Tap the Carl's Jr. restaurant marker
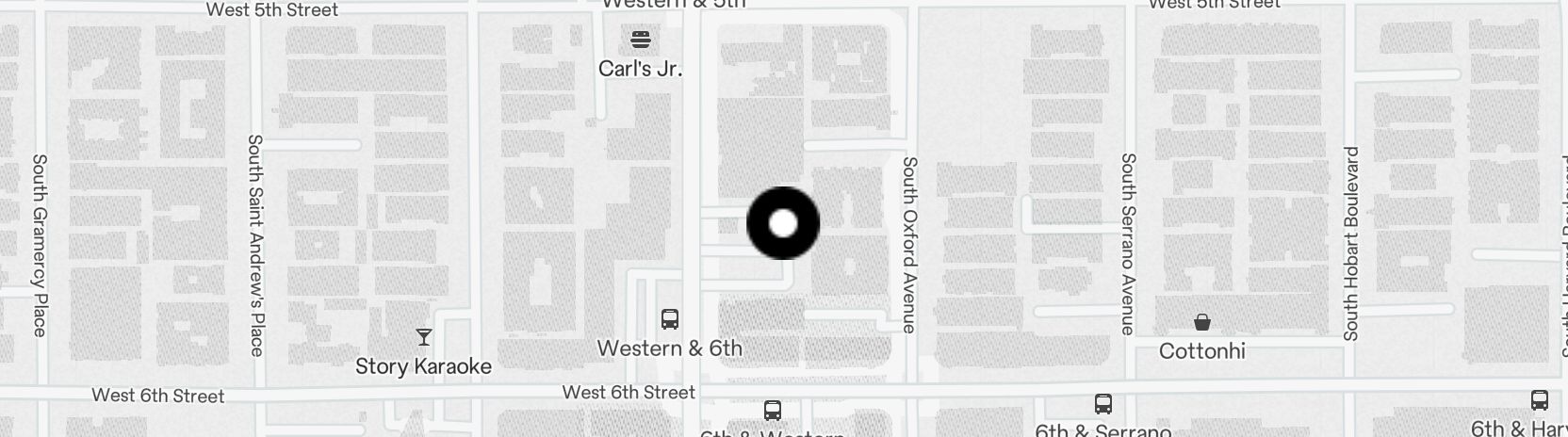The width and height of the screenshot is (1568, 437). click(641, 40)
